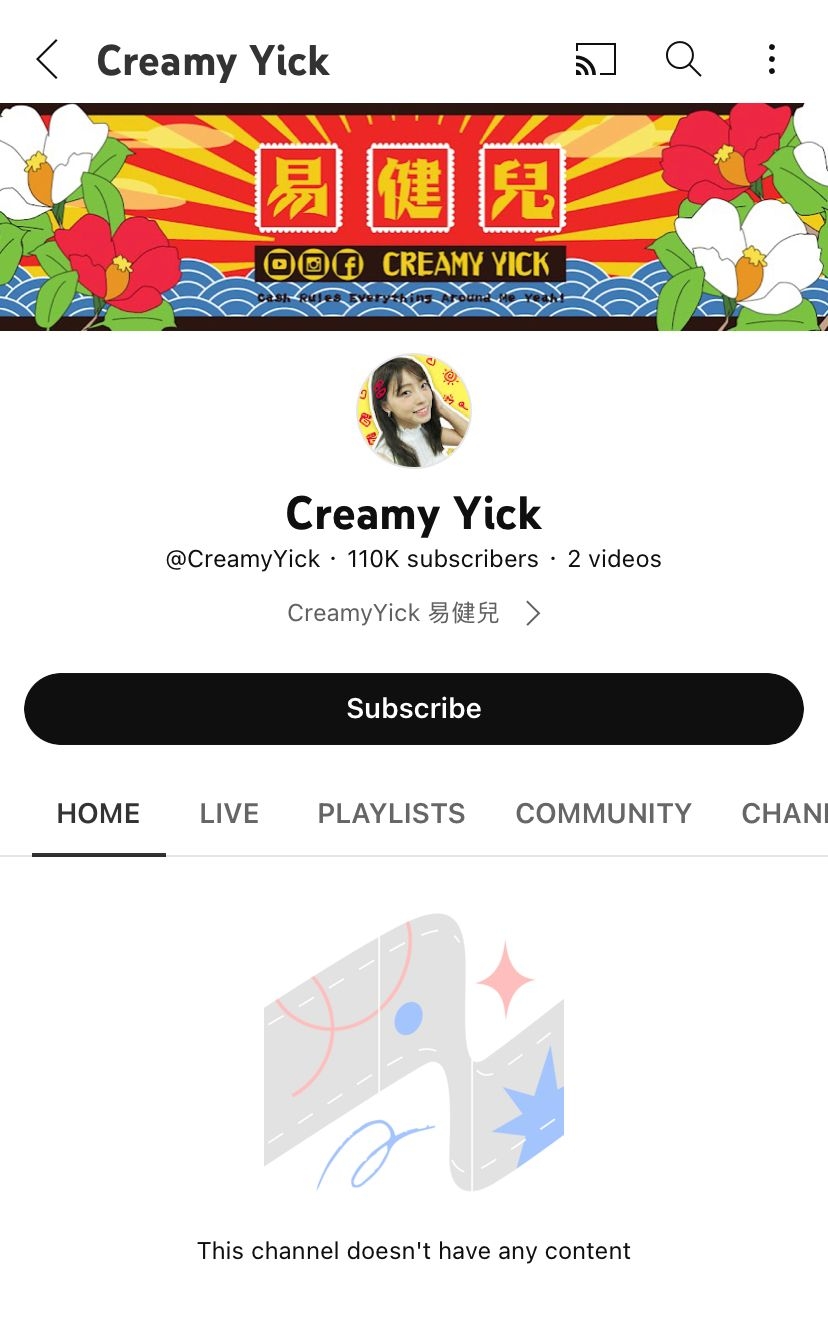Switch to the LIVE tab

point(228,813)
